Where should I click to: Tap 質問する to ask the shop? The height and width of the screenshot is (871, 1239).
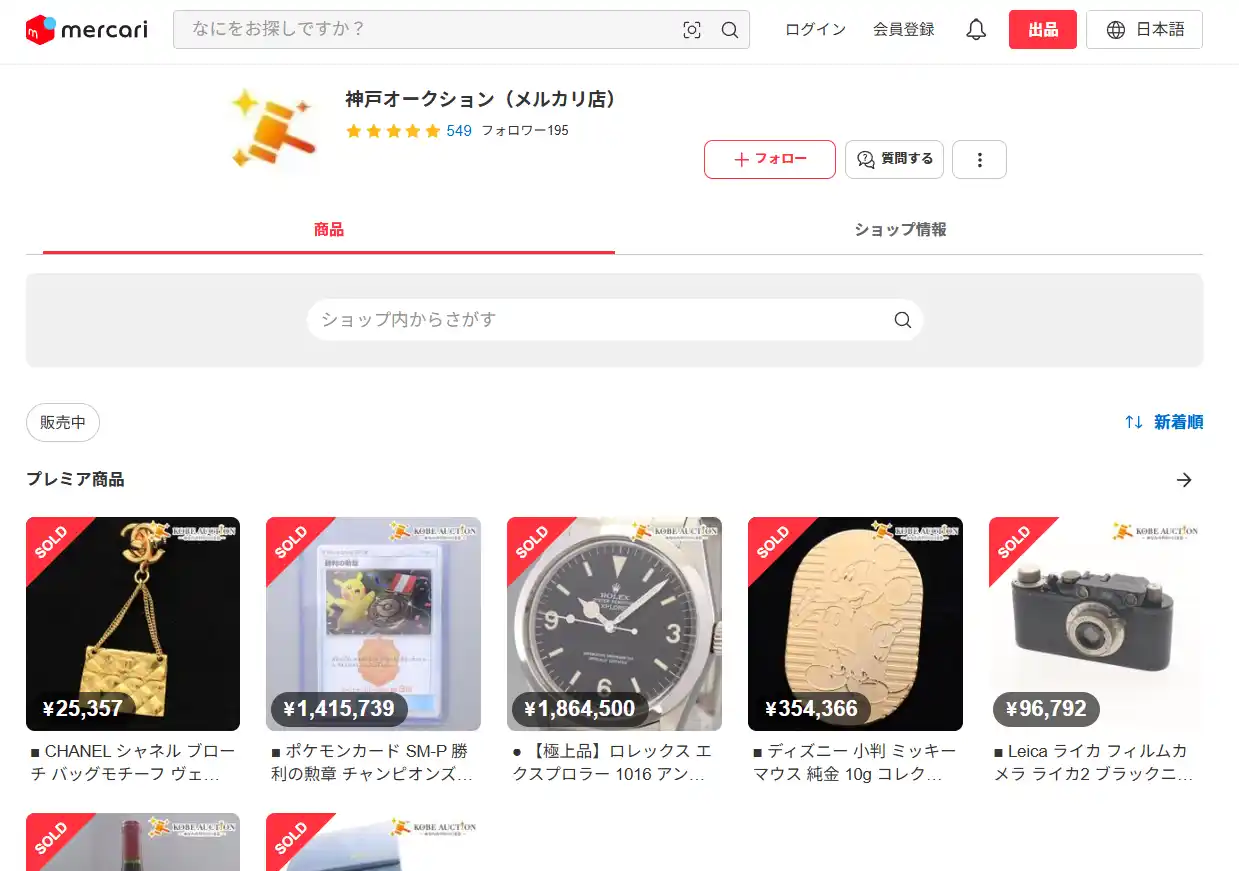894,159
